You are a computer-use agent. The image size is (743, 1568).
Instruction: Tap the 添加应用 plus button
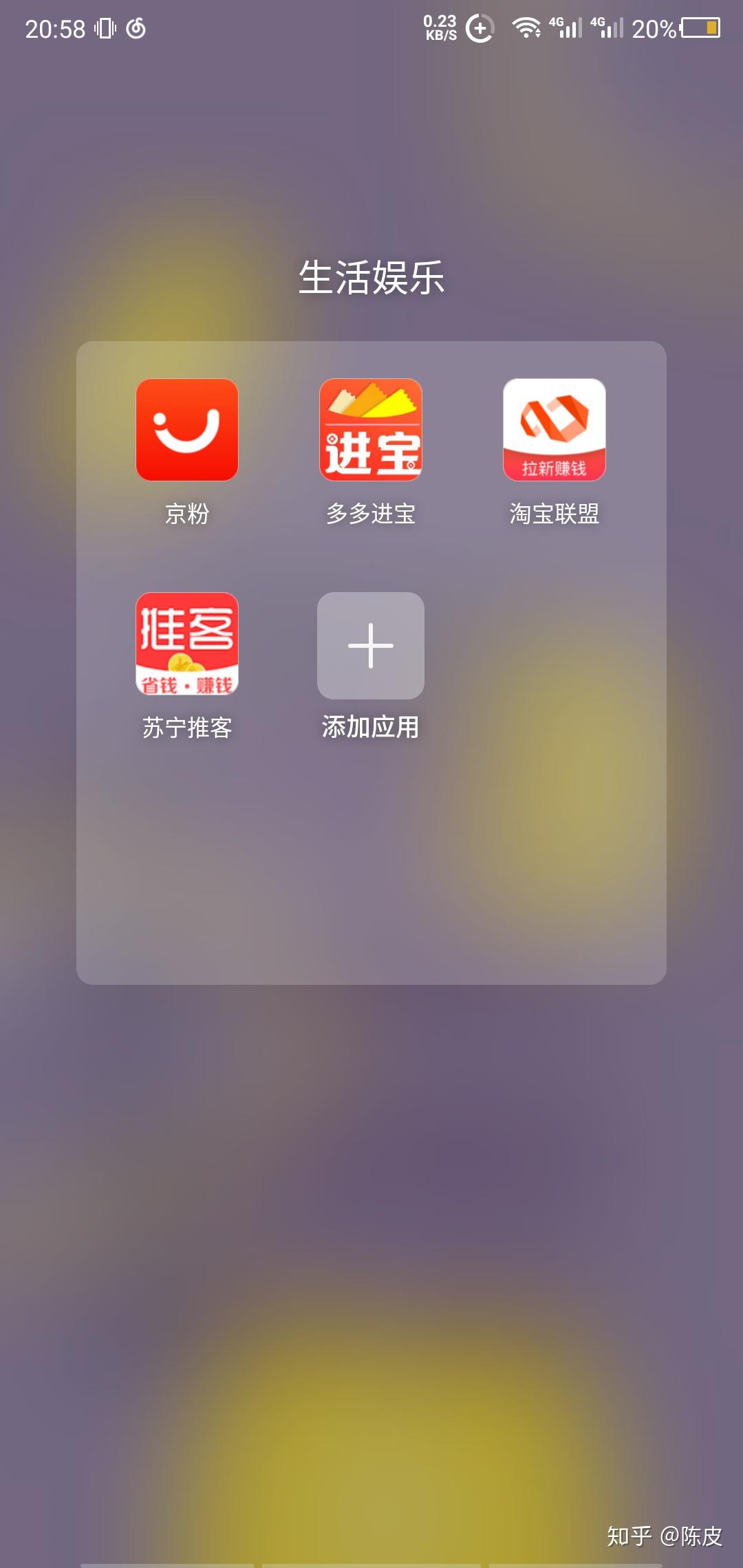[371, 645]
